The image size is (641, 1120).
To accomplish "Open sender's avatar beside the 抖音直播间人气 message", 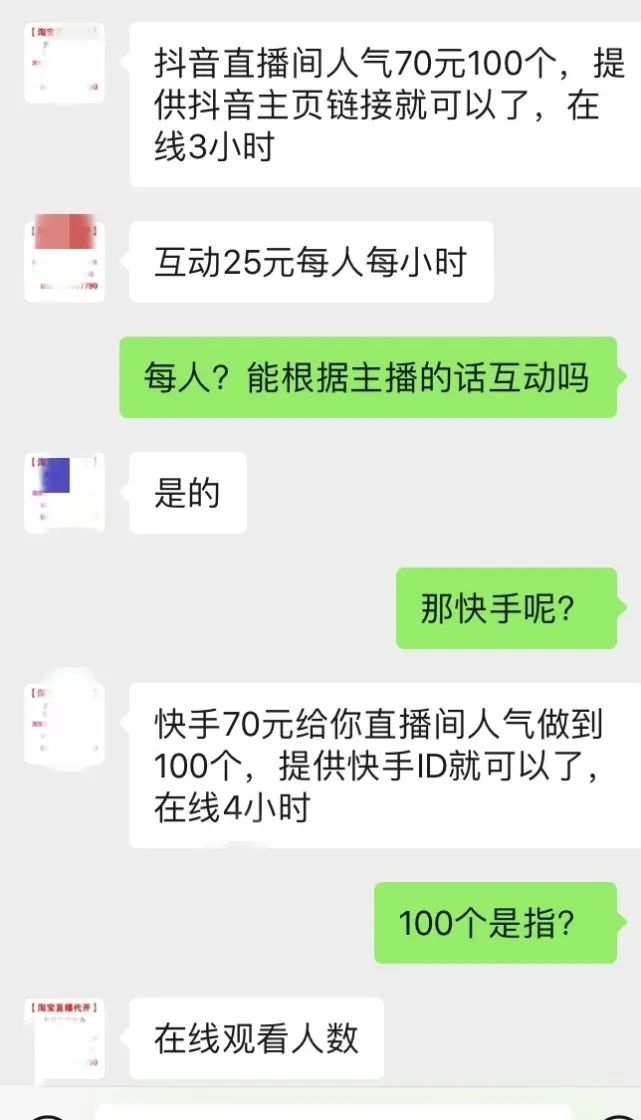I will click(x=65, y=62).
